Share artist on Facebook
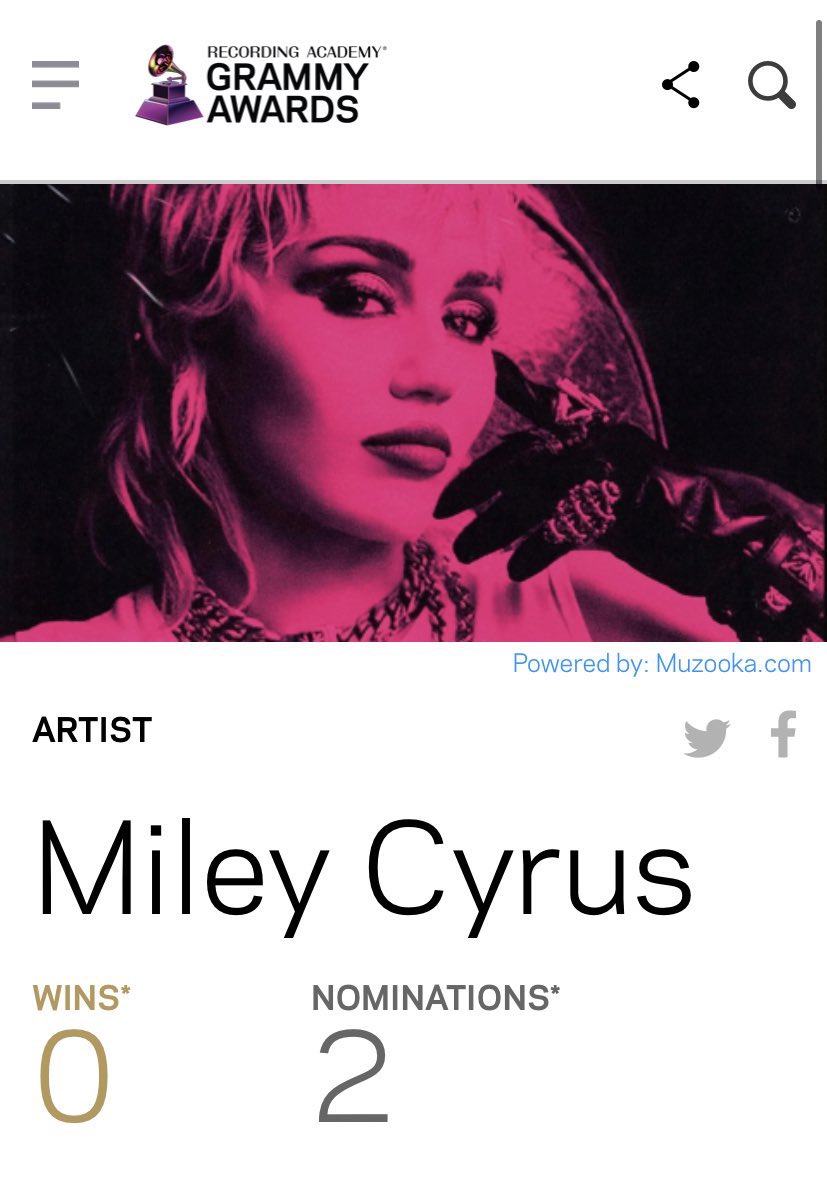This screenshot has height=1199, width=827. point(783,734)
